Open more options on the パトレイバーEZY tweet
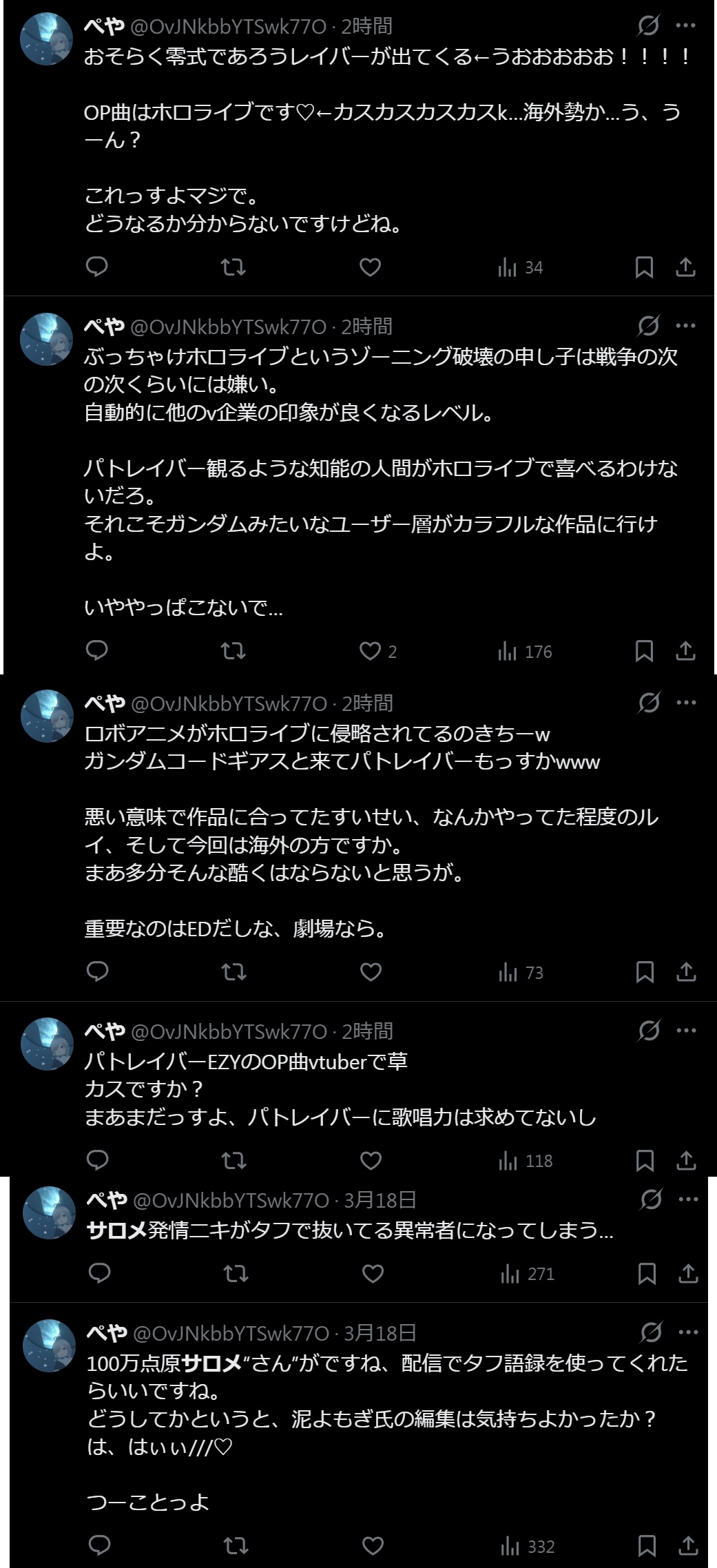Image resolution: width=717 pixels, height=1568 pixels. click(686, 1031)
